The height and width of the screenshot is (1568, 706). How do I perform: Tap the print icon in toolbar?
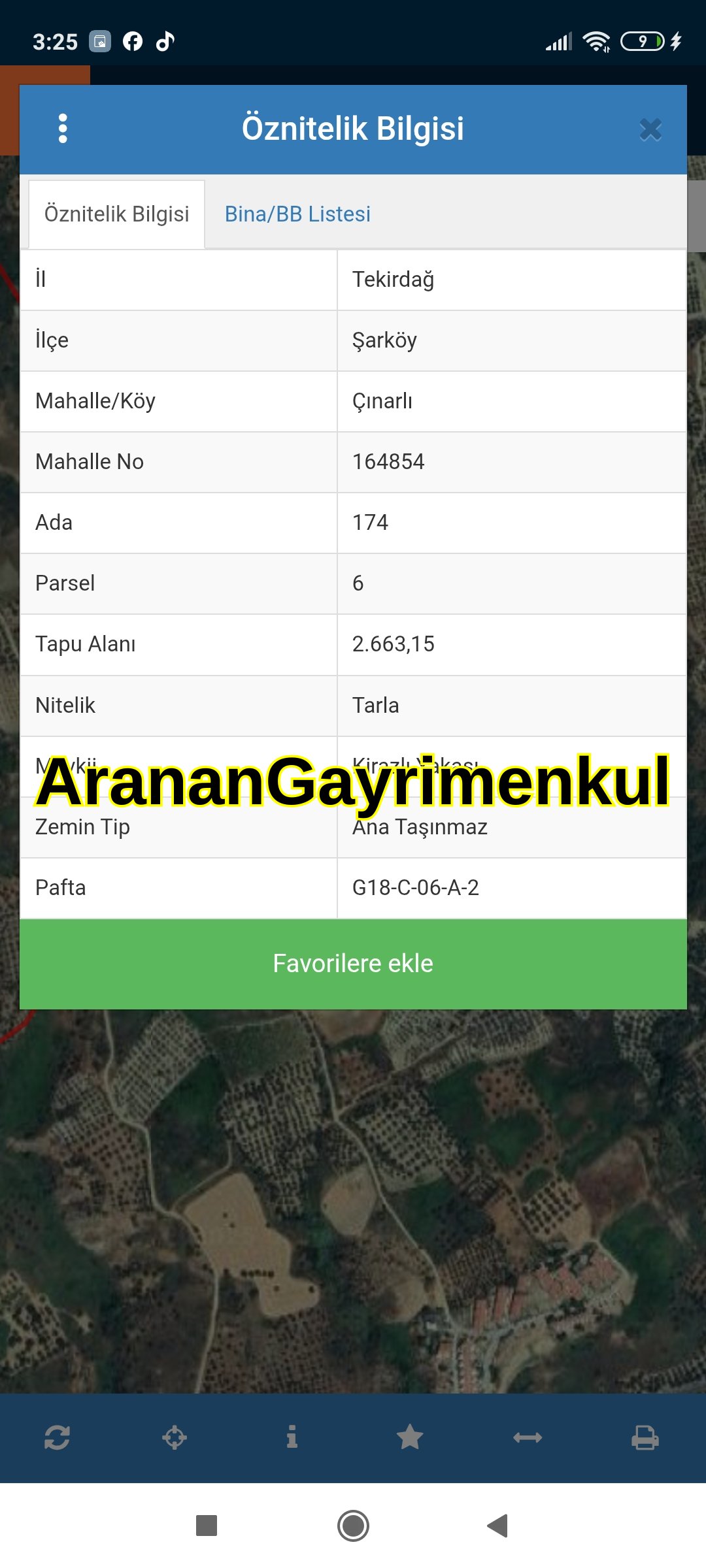coord(645,1437)
